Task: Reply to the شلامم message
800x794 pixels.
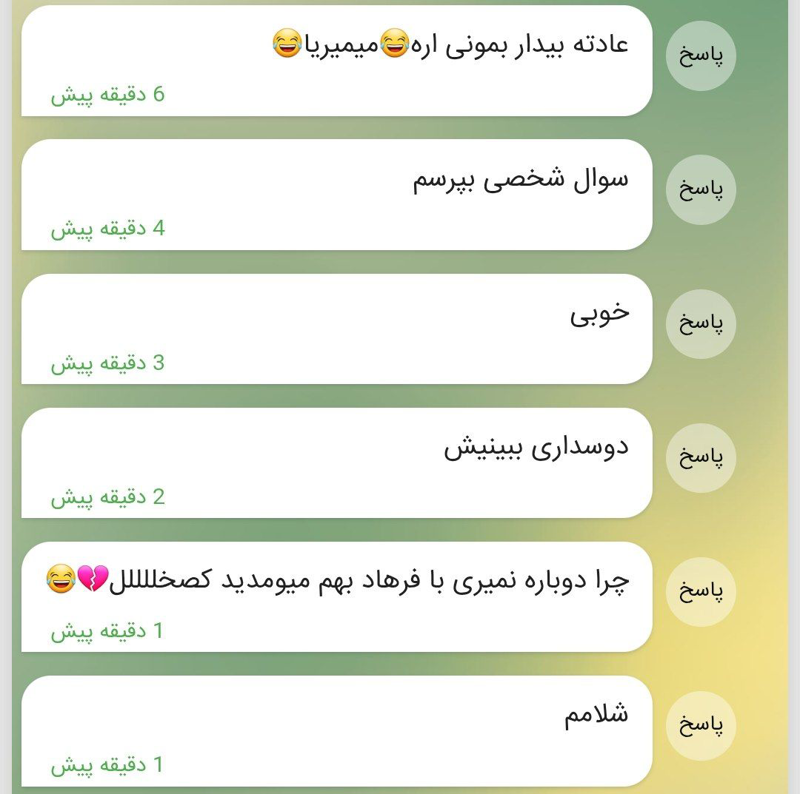Action: pyautogui.click(x=701, y=726)
